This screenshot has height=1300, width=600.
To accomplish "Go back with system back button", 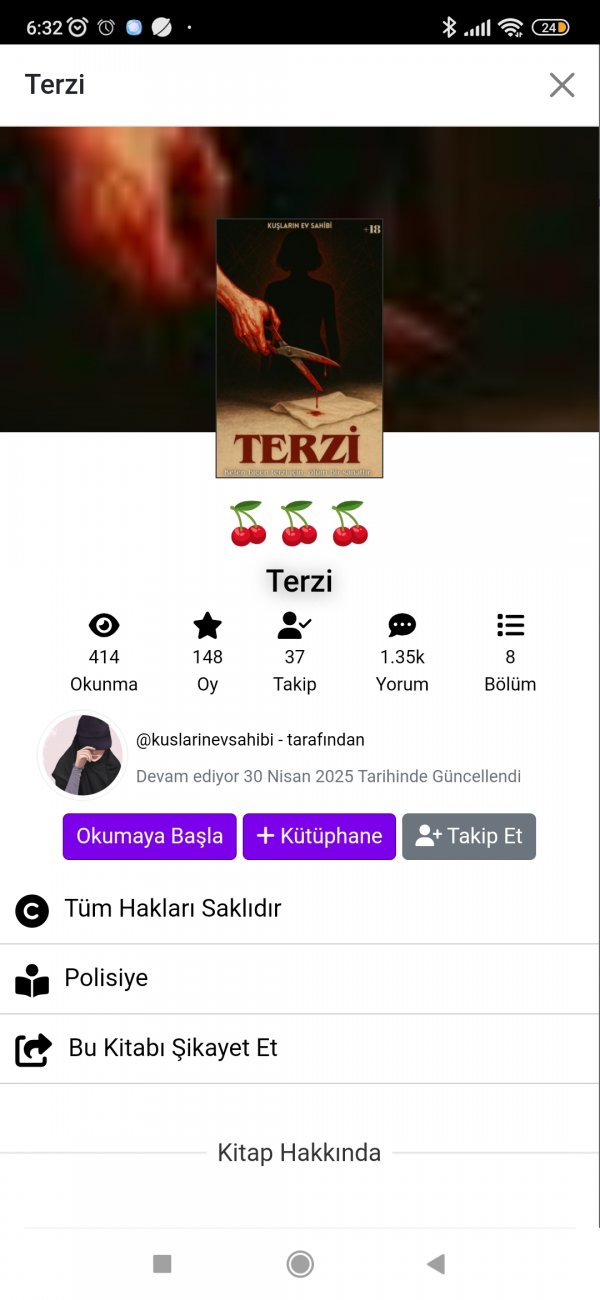I will [x=435, y=1264].
